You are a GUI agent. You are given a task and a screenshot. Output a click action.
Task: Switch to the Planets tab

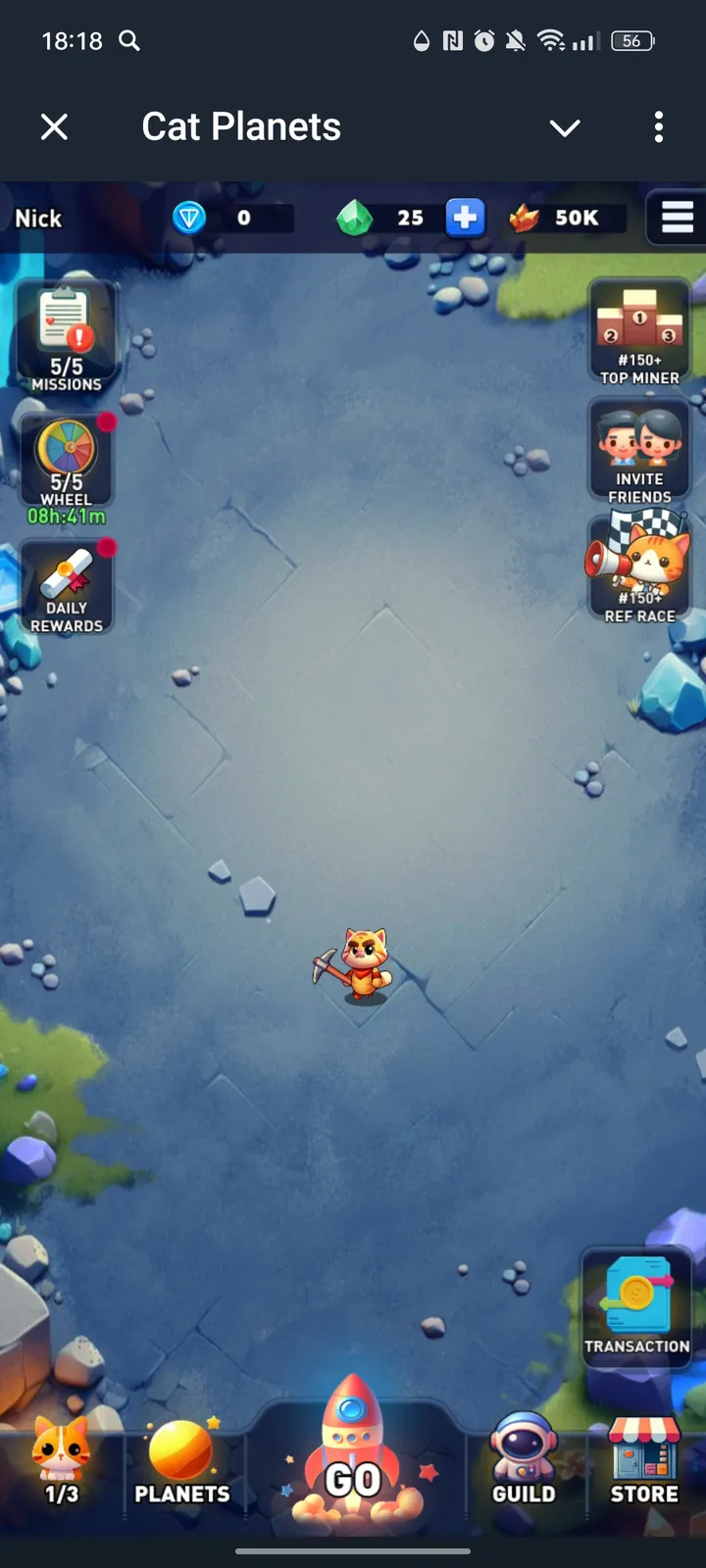pos(182,1462)
